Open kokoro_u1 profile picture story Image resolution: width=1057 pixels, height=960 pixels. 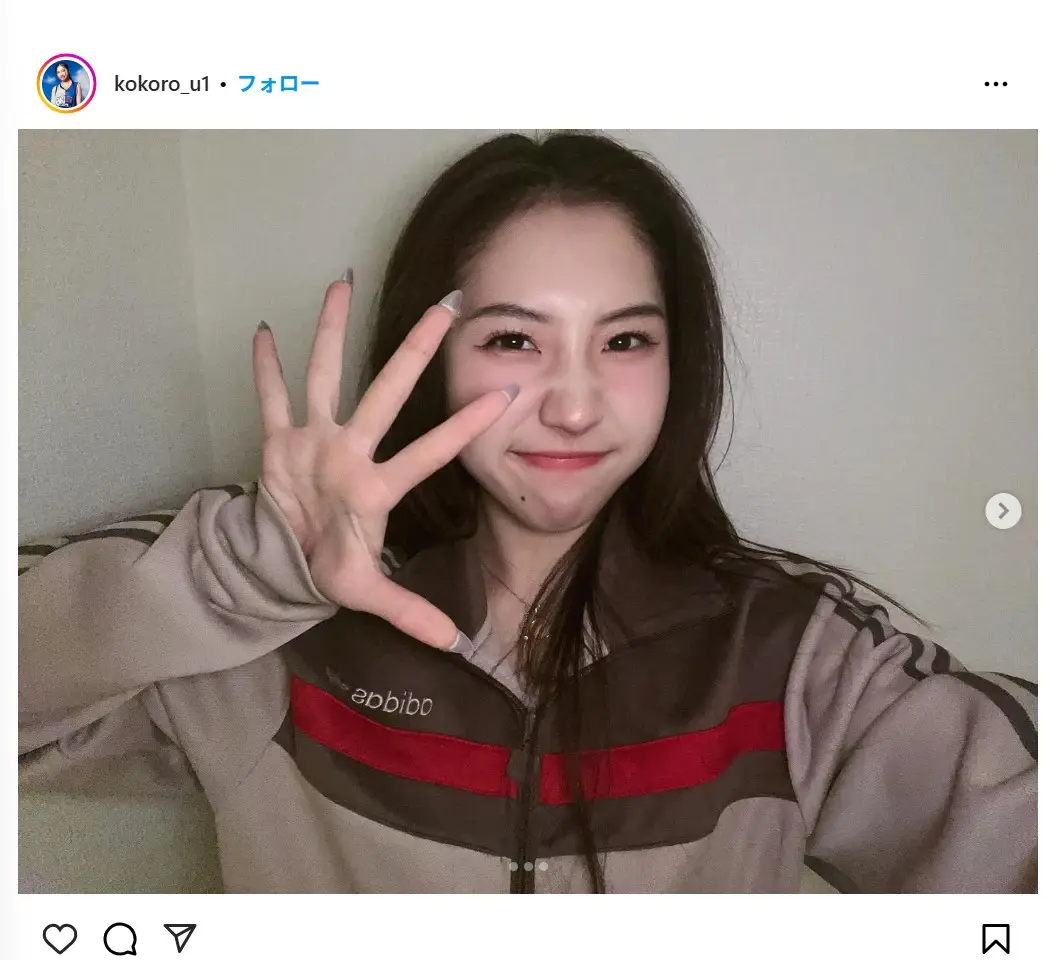[x=66, y=84]
